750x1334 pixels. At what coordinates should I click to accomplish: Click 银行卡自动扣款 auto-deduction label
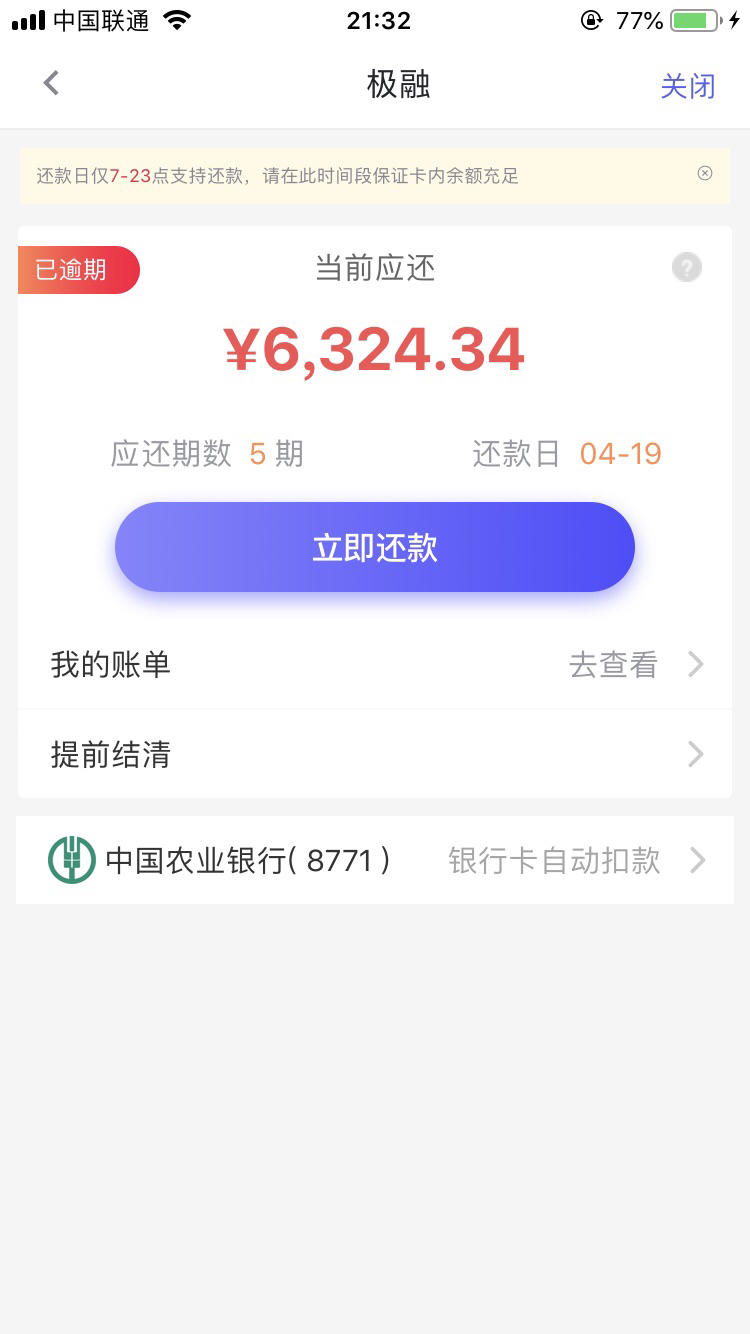(553, 860)
